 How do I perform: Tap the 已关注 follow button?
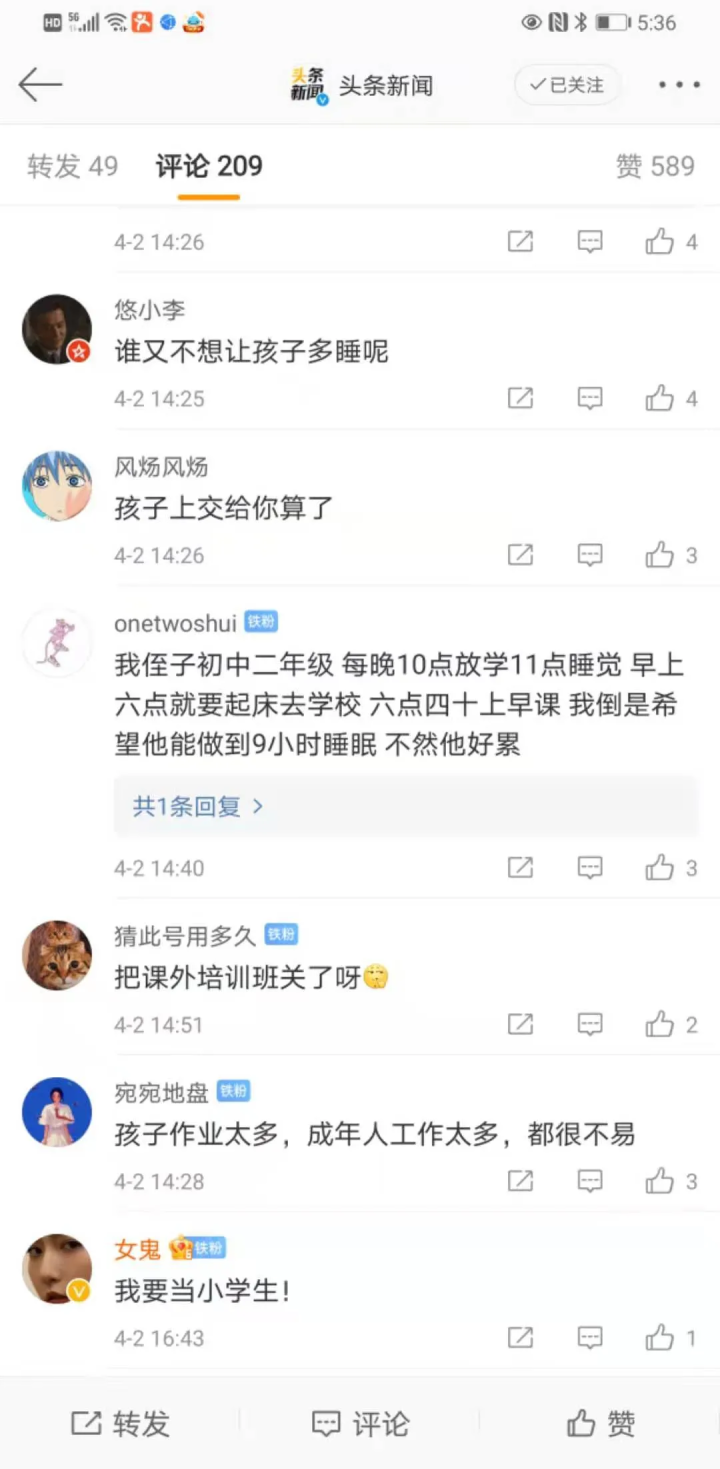567,85
